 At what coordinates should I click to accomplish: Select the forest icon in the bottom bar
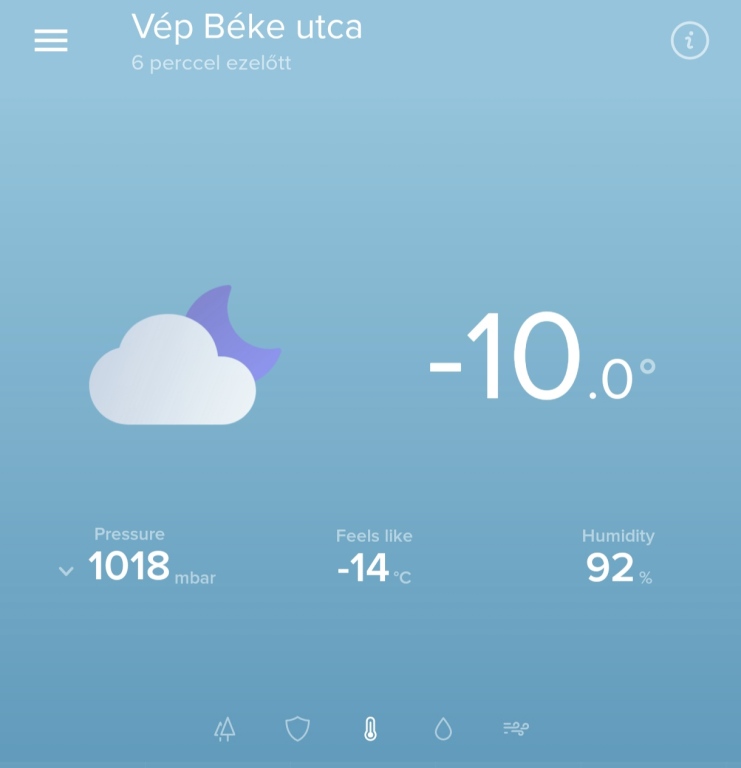[224, 730]
